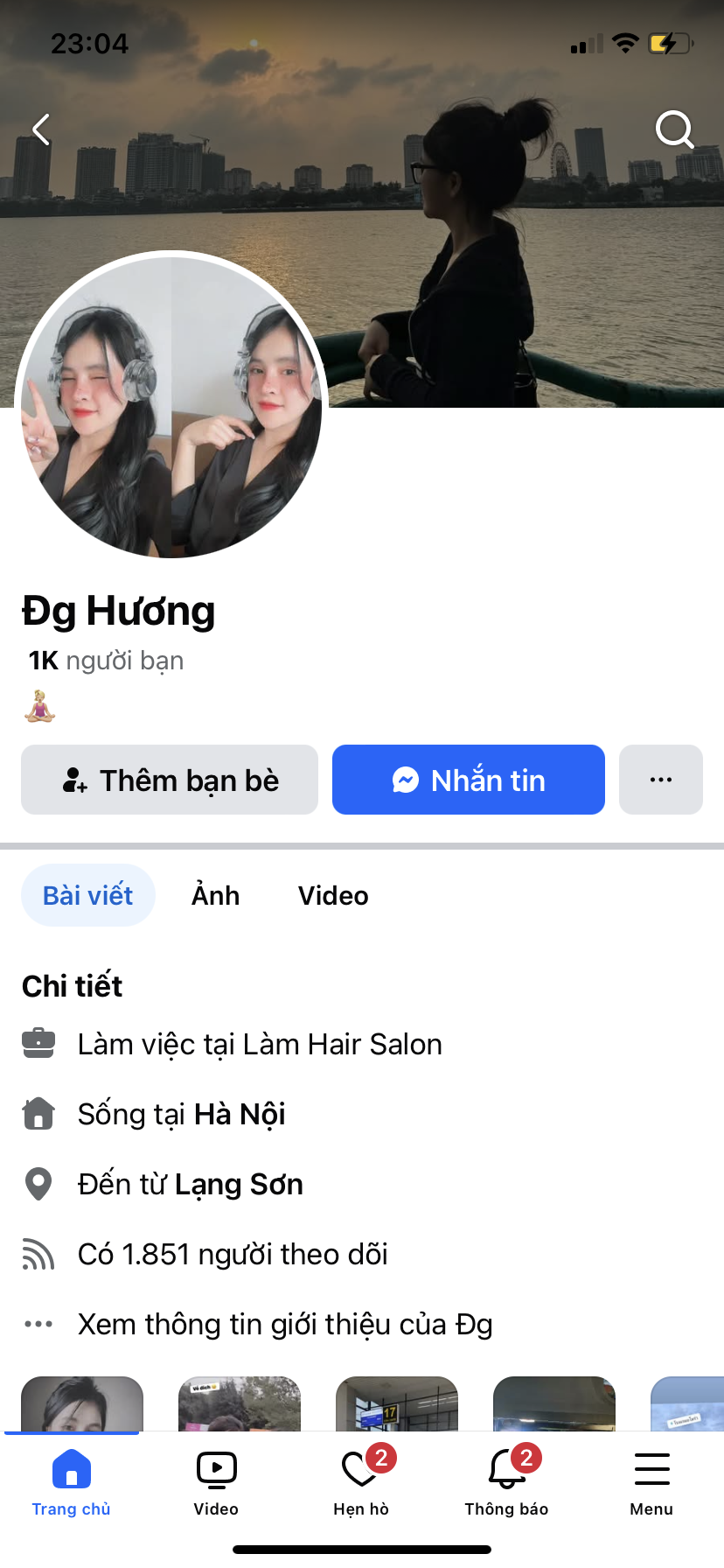
Task: Go back using the top-left arrow
Action: [41, 129]
